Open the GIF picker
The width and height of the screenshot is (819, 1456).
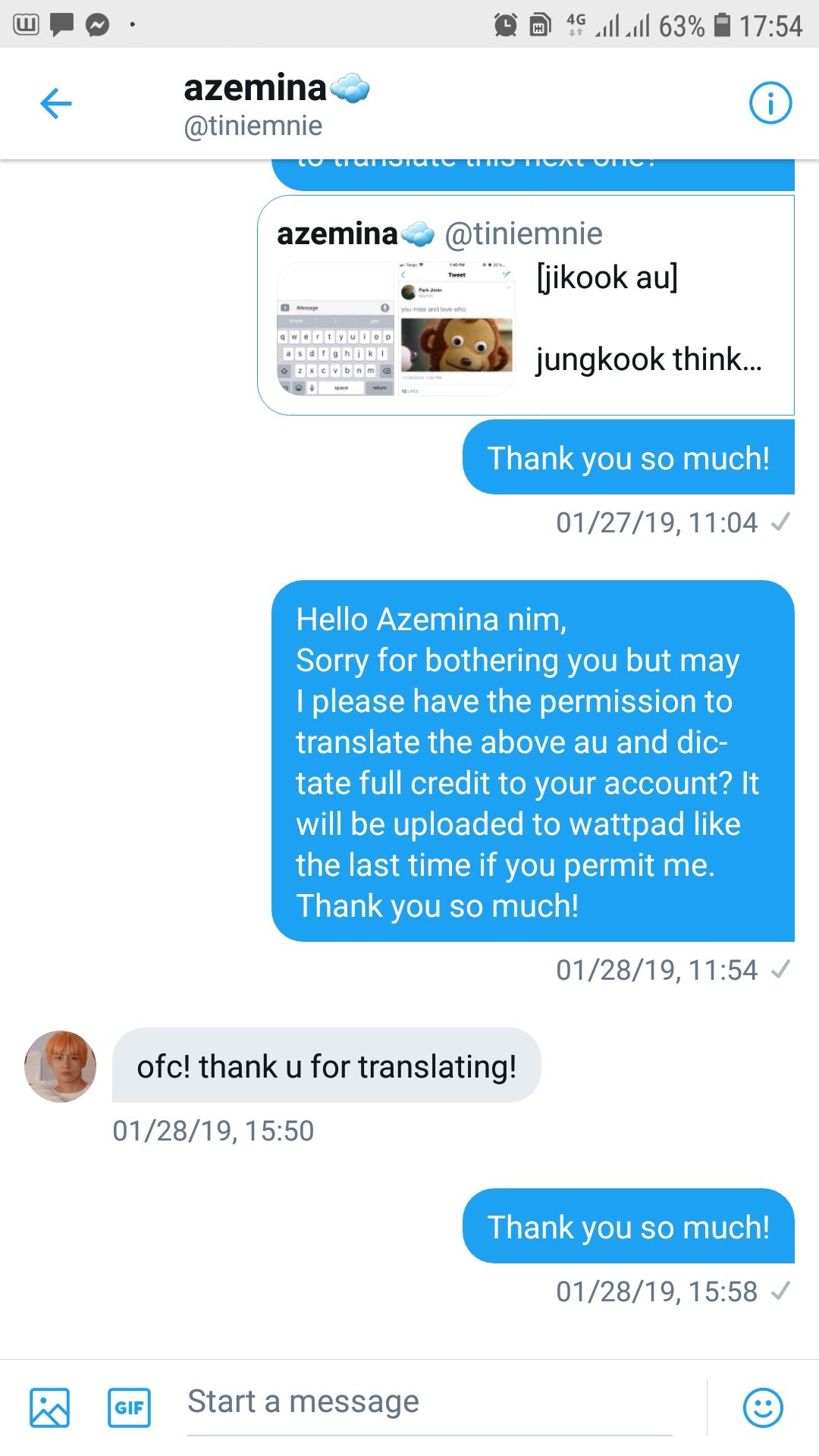(130, 1407)
